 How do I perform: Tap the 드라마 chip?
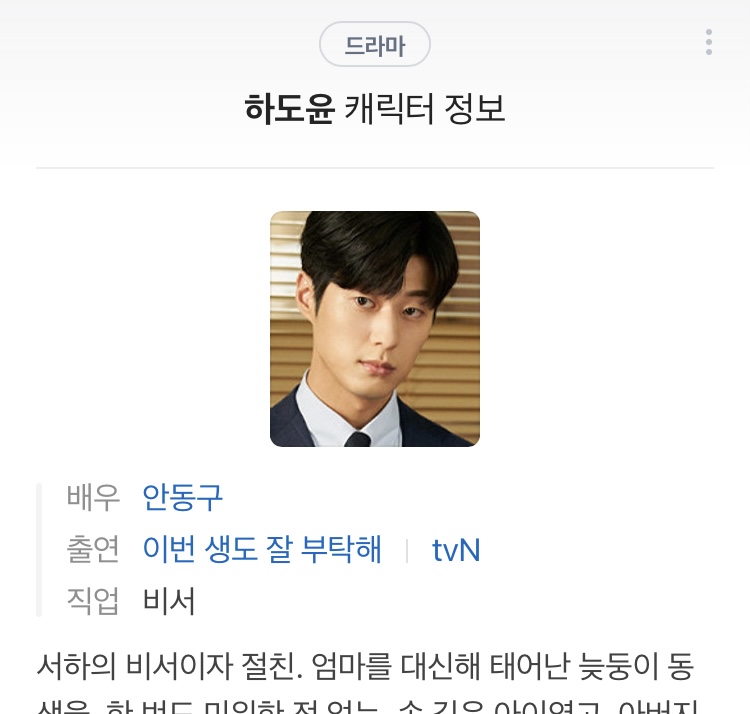(375, 45)
